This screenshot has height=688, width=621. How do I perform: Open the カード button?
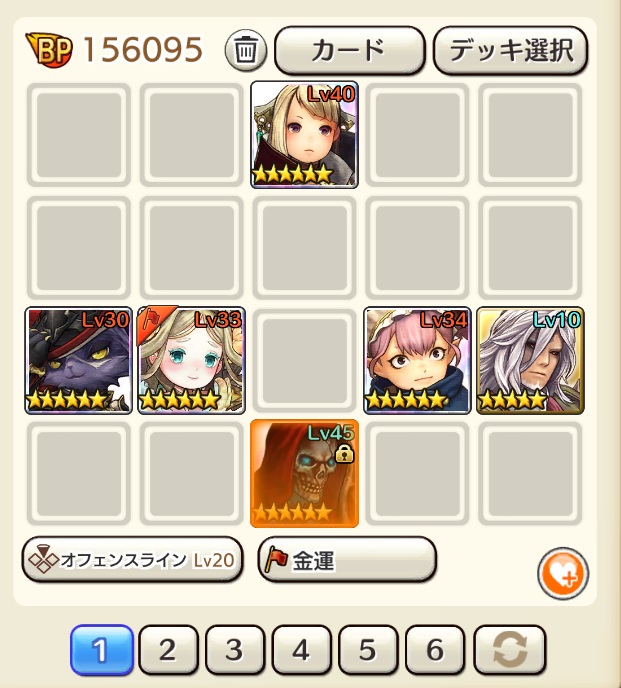(x=348, y=50)
